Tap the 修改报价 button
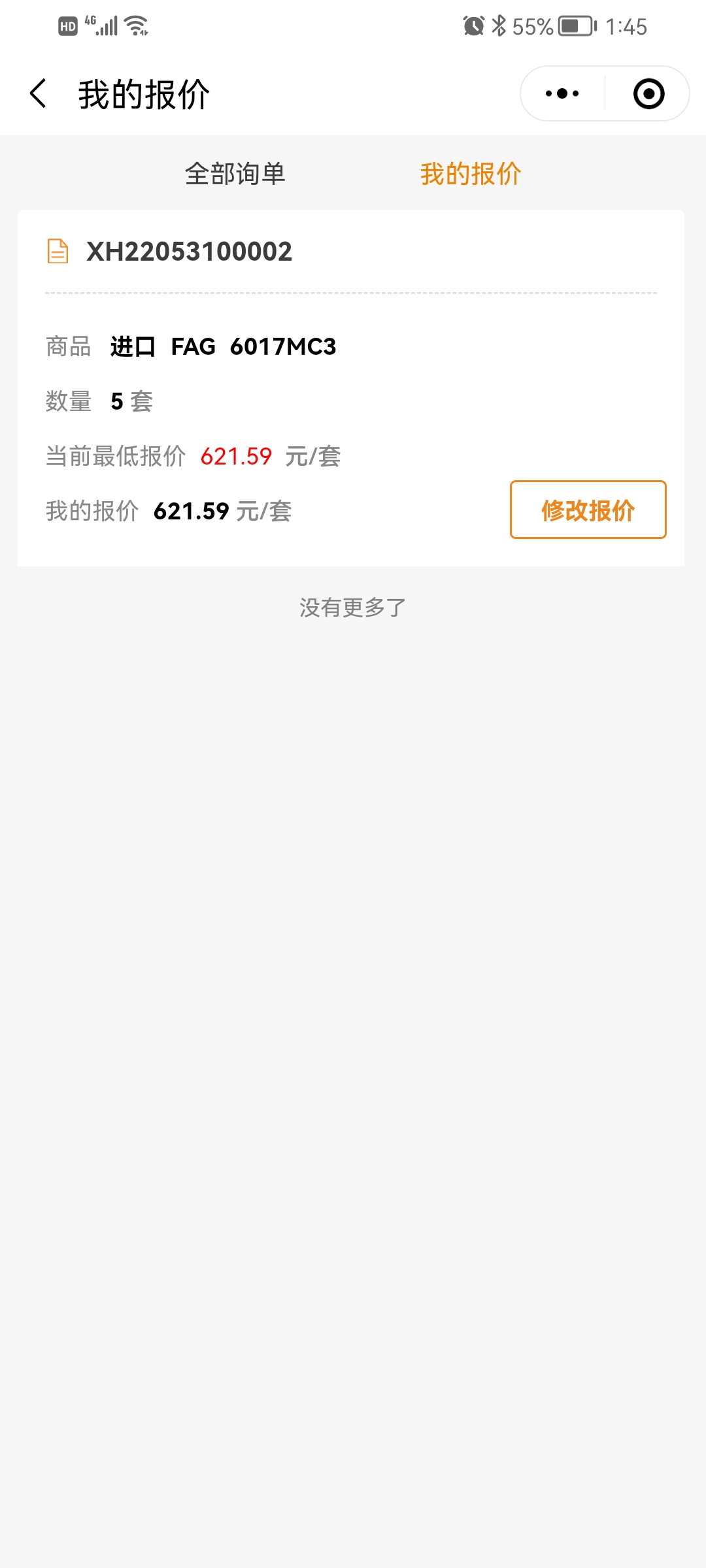The width and height of the screenshot is (706, 1568). (x=588, y=510)
